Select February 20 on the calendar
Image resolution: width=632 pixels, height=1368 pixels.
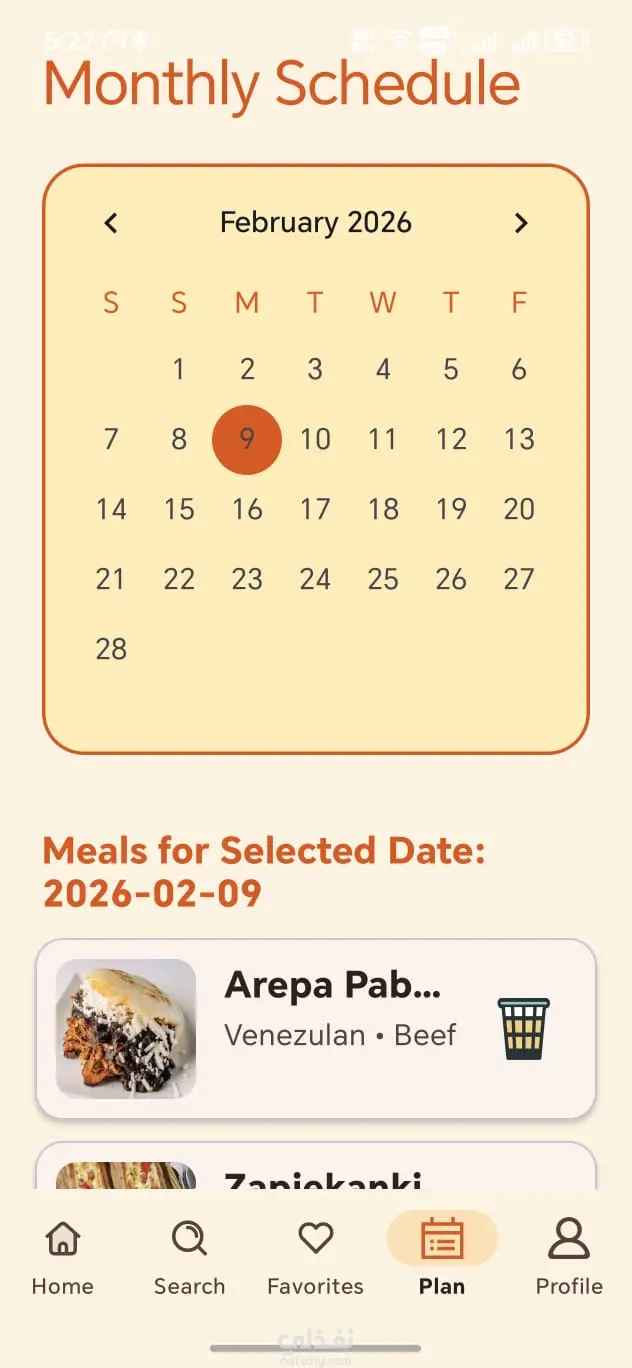tap(519, 509)
